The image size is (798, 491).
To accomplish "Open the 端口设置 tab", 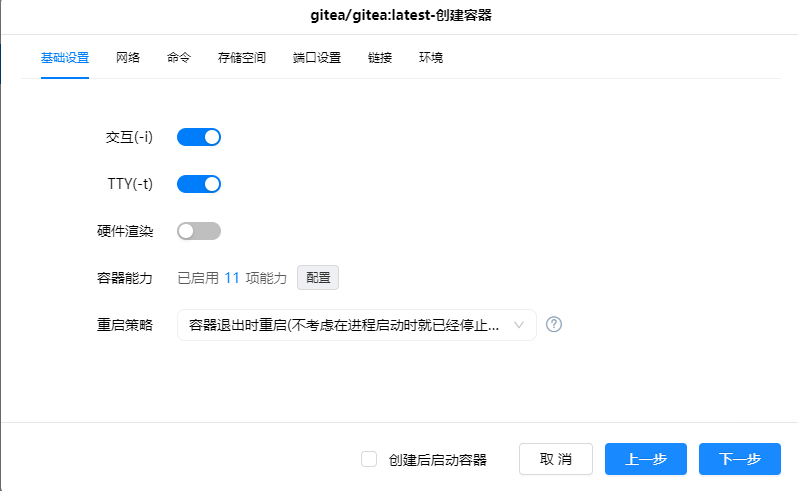I will (317, 58).
